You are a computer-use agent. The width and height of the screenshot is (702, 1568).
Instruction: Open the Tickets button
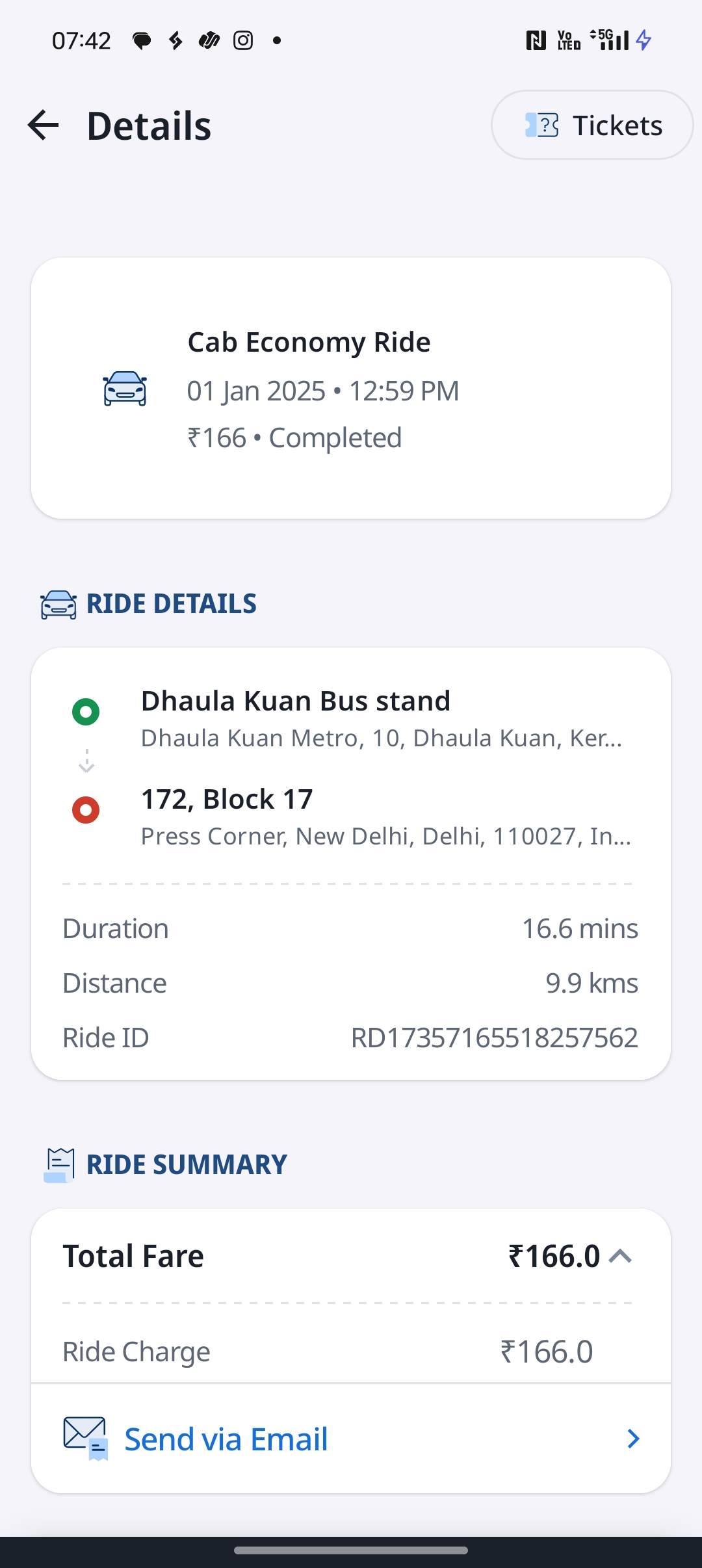[x=592, y=125]
